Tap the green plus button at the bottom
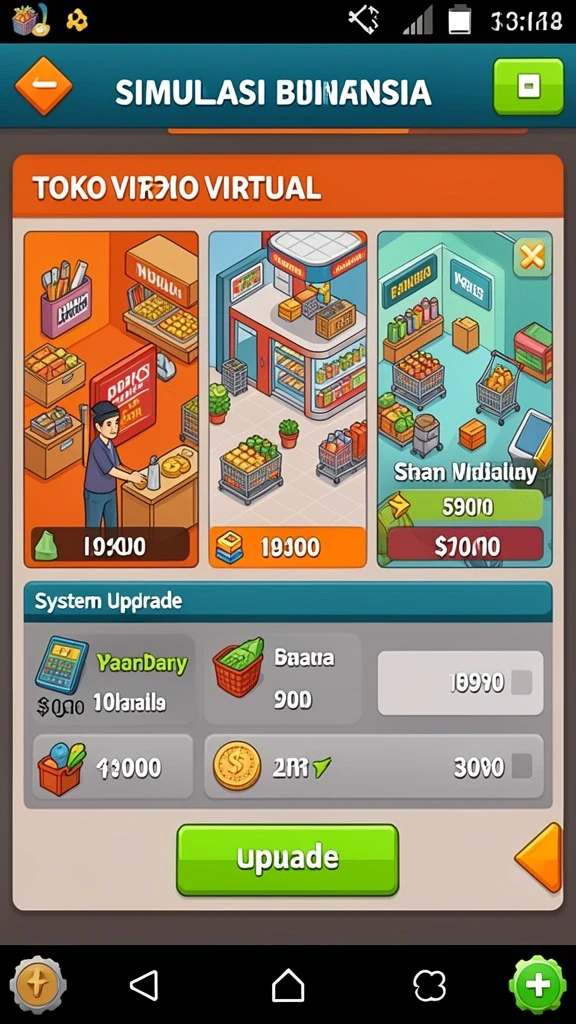 click(538, 985)
